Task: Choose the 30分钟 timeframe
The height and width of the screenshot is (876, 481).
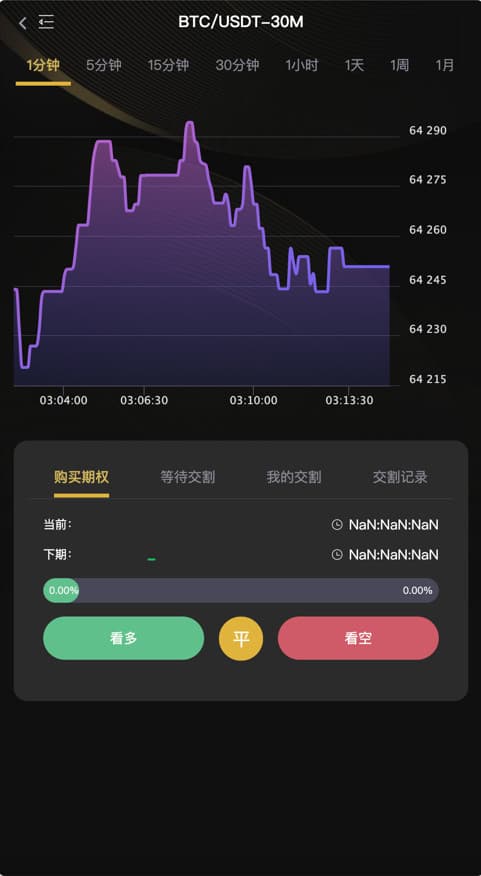Action: point(237,65)
